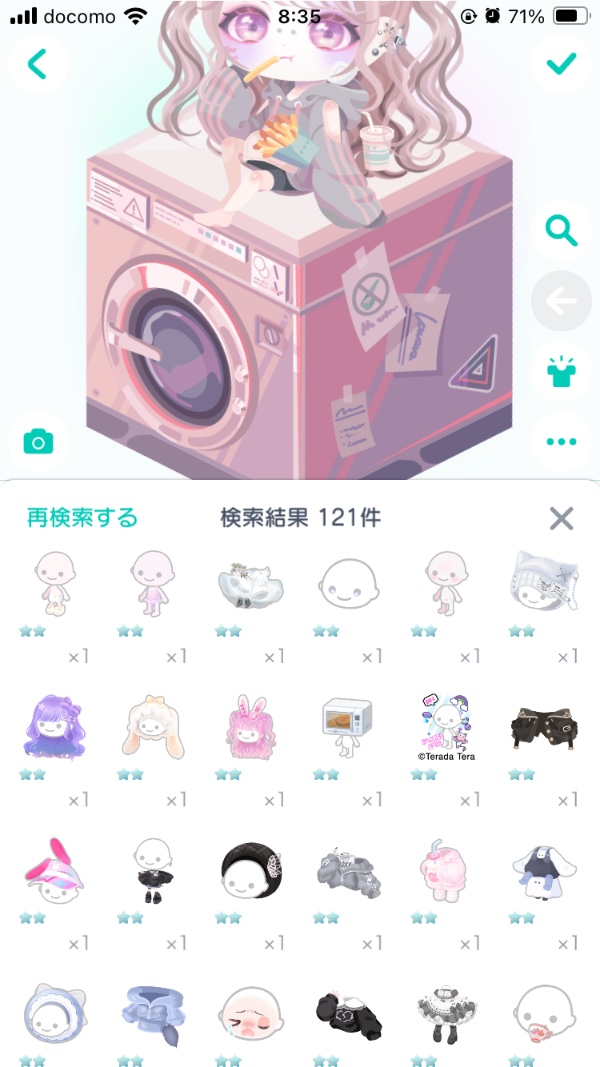Open the item search magnifier
Screen dimensions: 600x1067
click(x=562, y=231)
